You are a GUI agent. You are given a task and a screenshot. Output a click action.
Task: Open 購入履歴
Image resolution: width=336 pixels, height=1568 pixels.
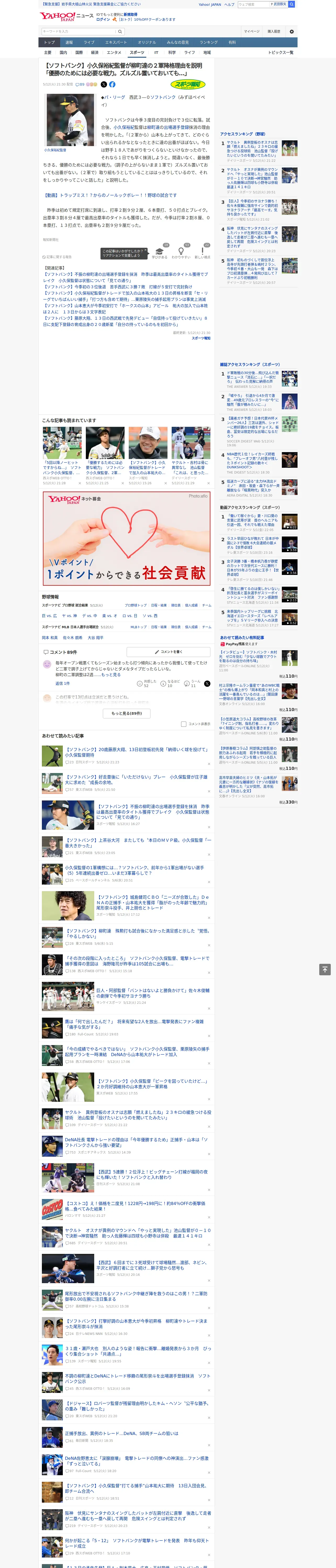[x=274, y=31]
